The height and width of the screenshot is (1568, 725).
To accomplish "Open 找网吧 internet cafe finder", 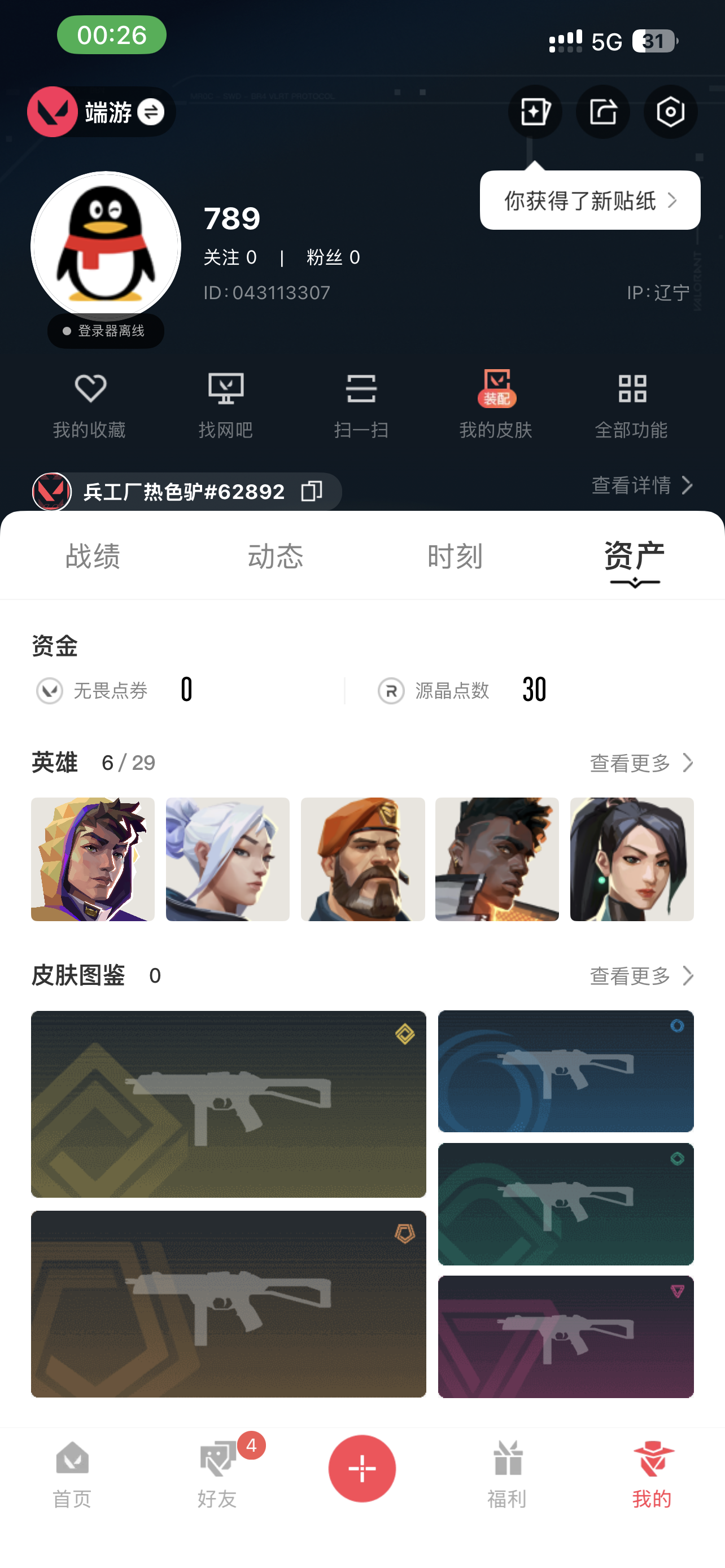I will click(226, 405).
